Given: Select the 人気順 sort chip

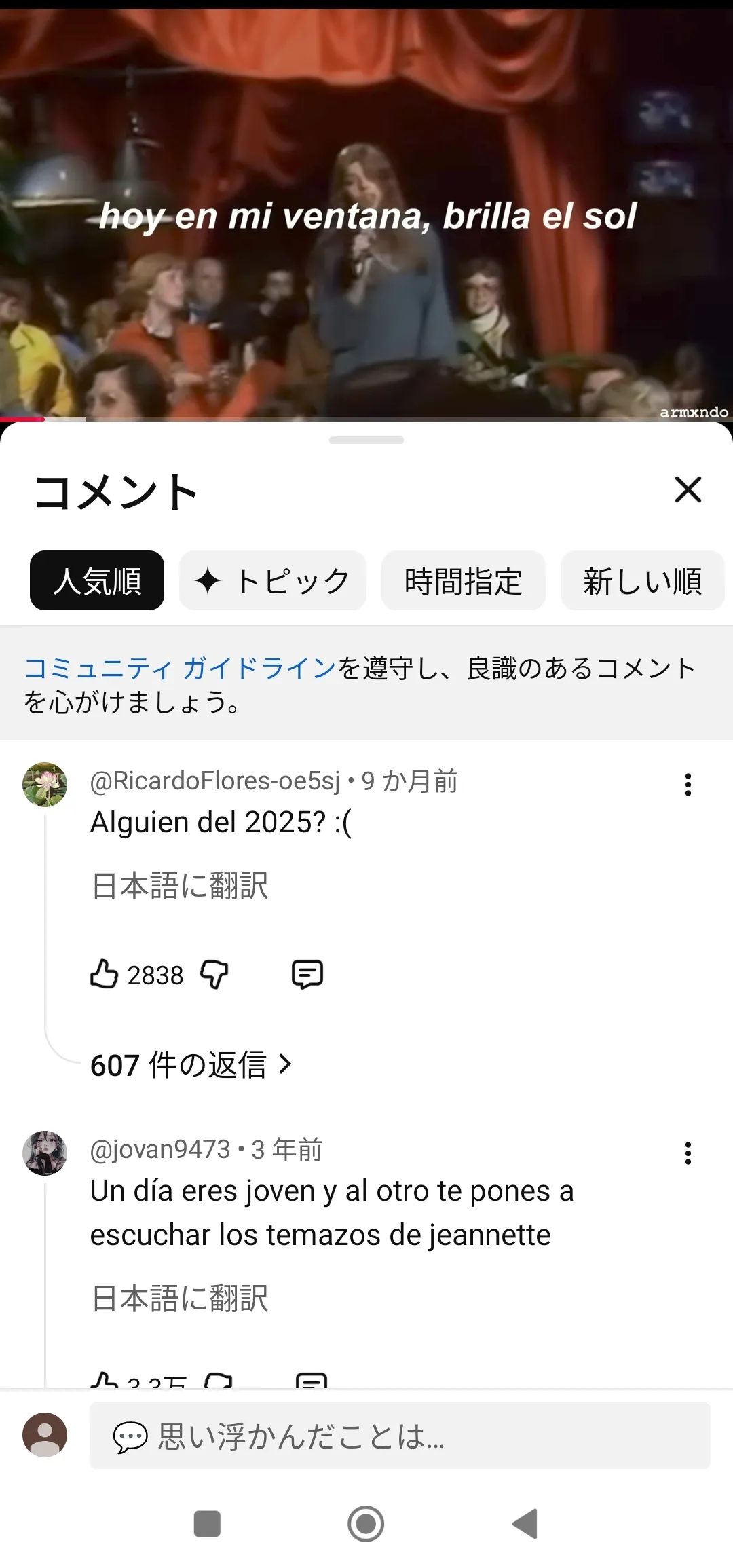Looking at the screenshot, I should coord(97,581).
